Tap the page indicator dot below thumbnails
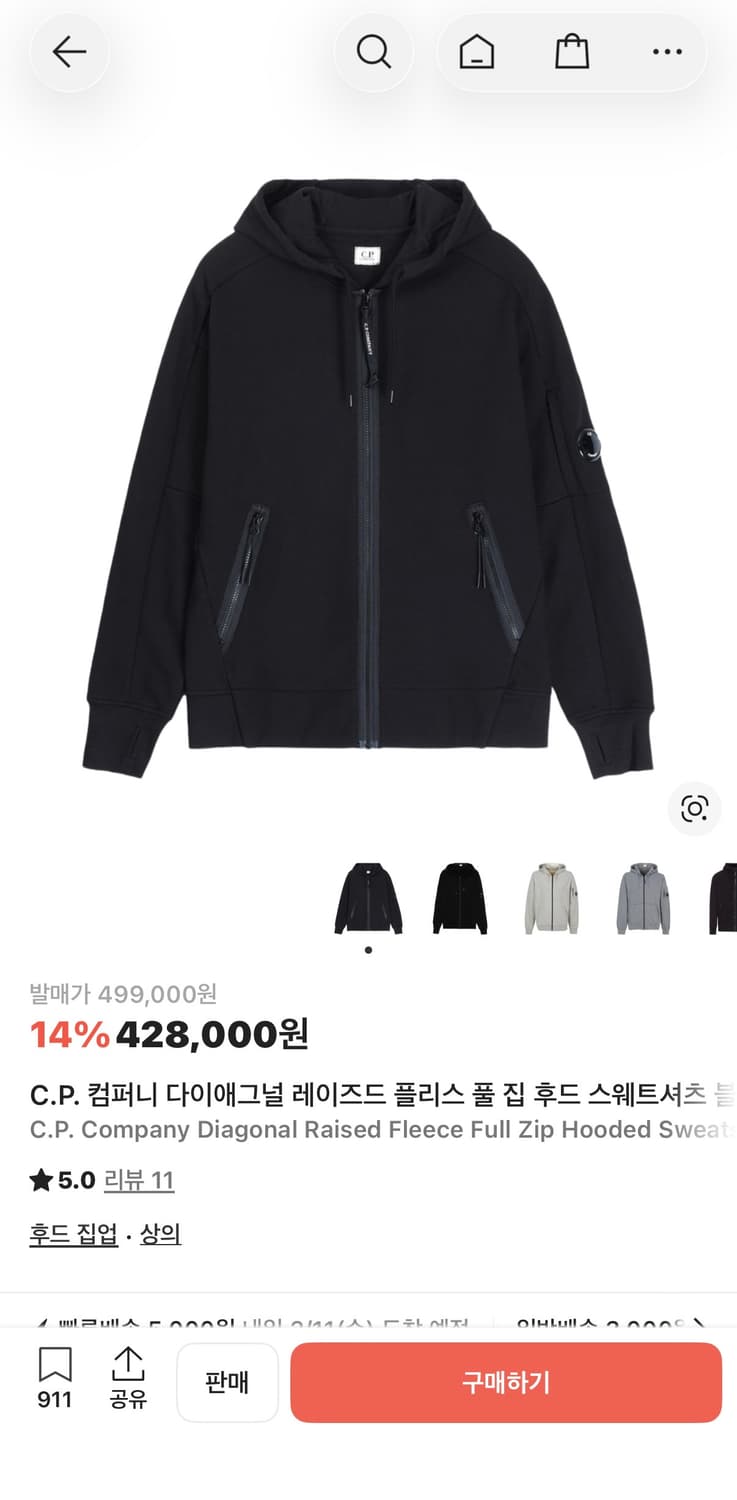Image resolution: width=737 pixels, height=1500 pixels. tap(368, 951)
